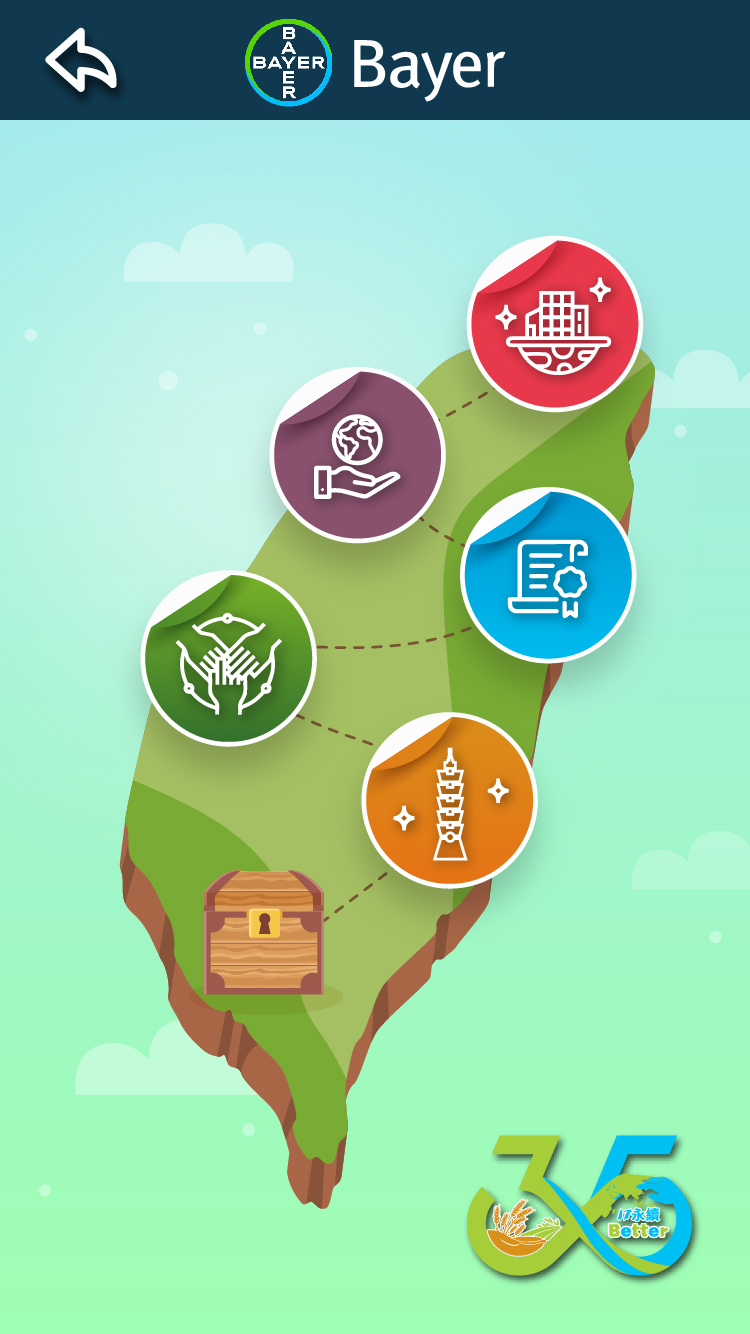
Task: Open the orange tower circle
Action: tap(450, 800)
